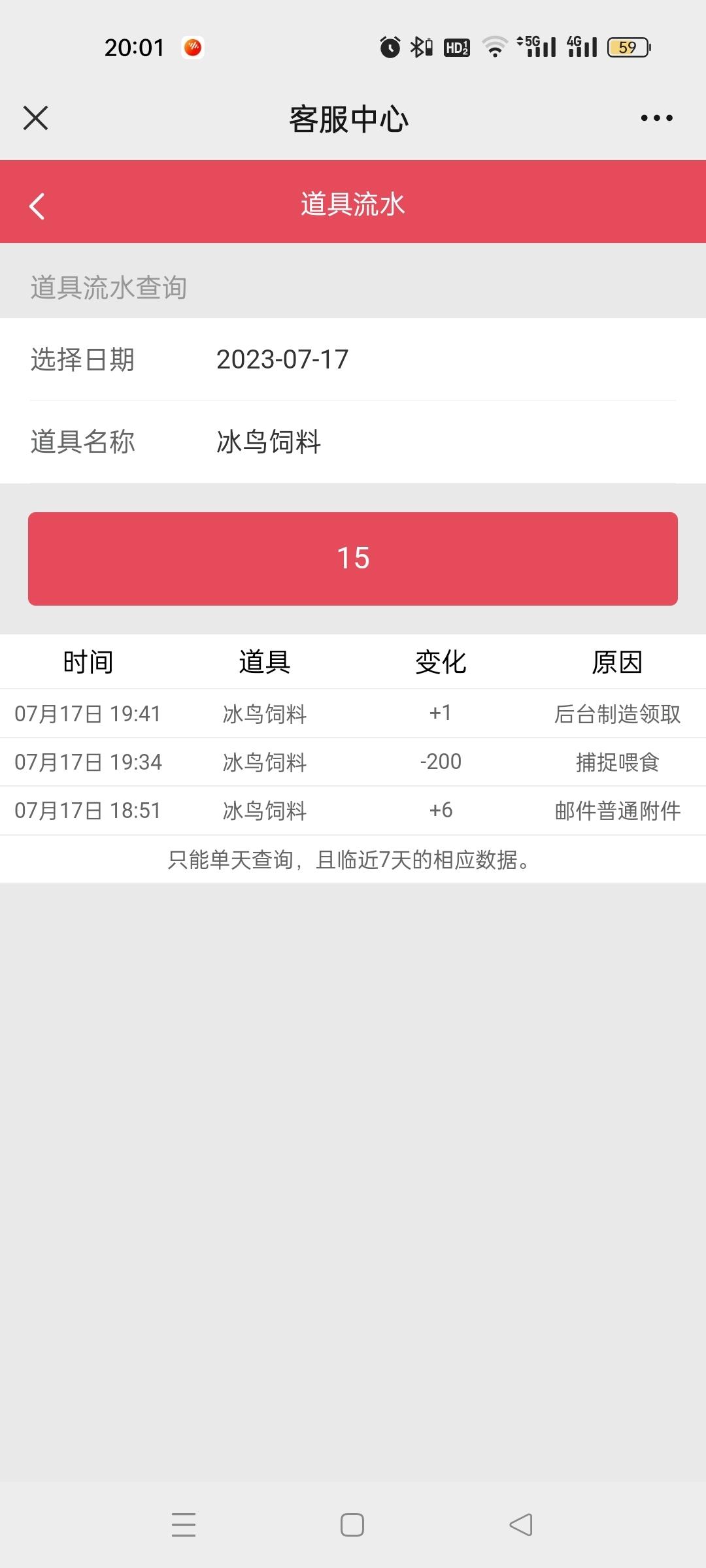Go back from 道具流水 with the arrow
The width and height of the screenshot is (706, 1568).
point(37,206)
